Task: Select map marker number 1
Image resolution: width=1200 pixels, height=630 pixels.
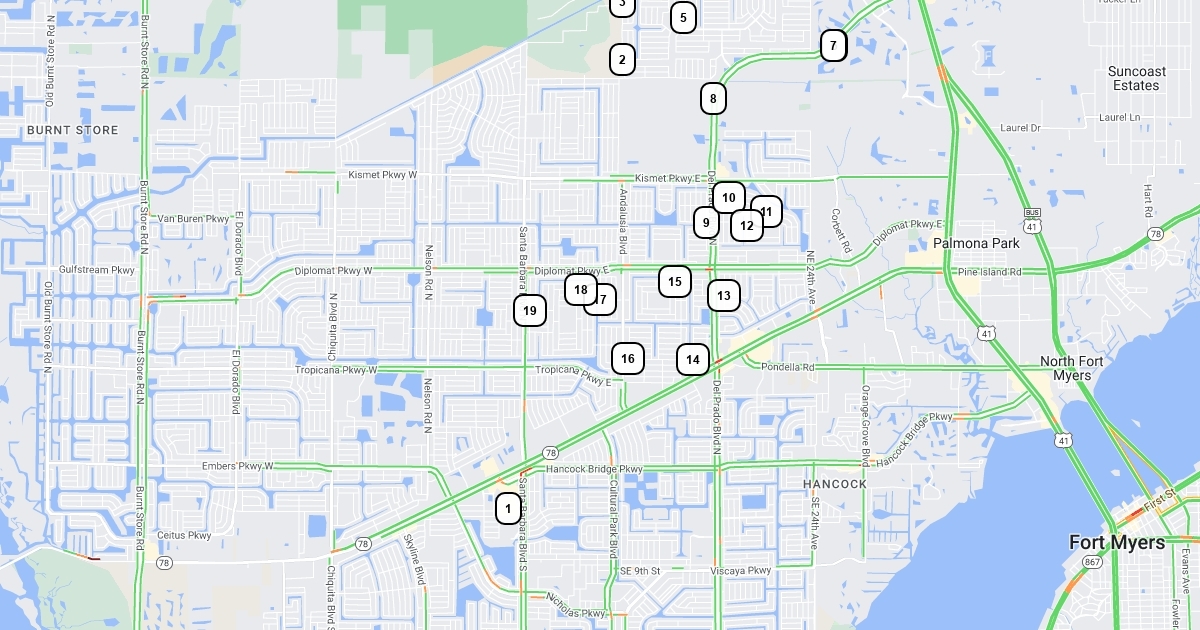Action: point(508,509)
